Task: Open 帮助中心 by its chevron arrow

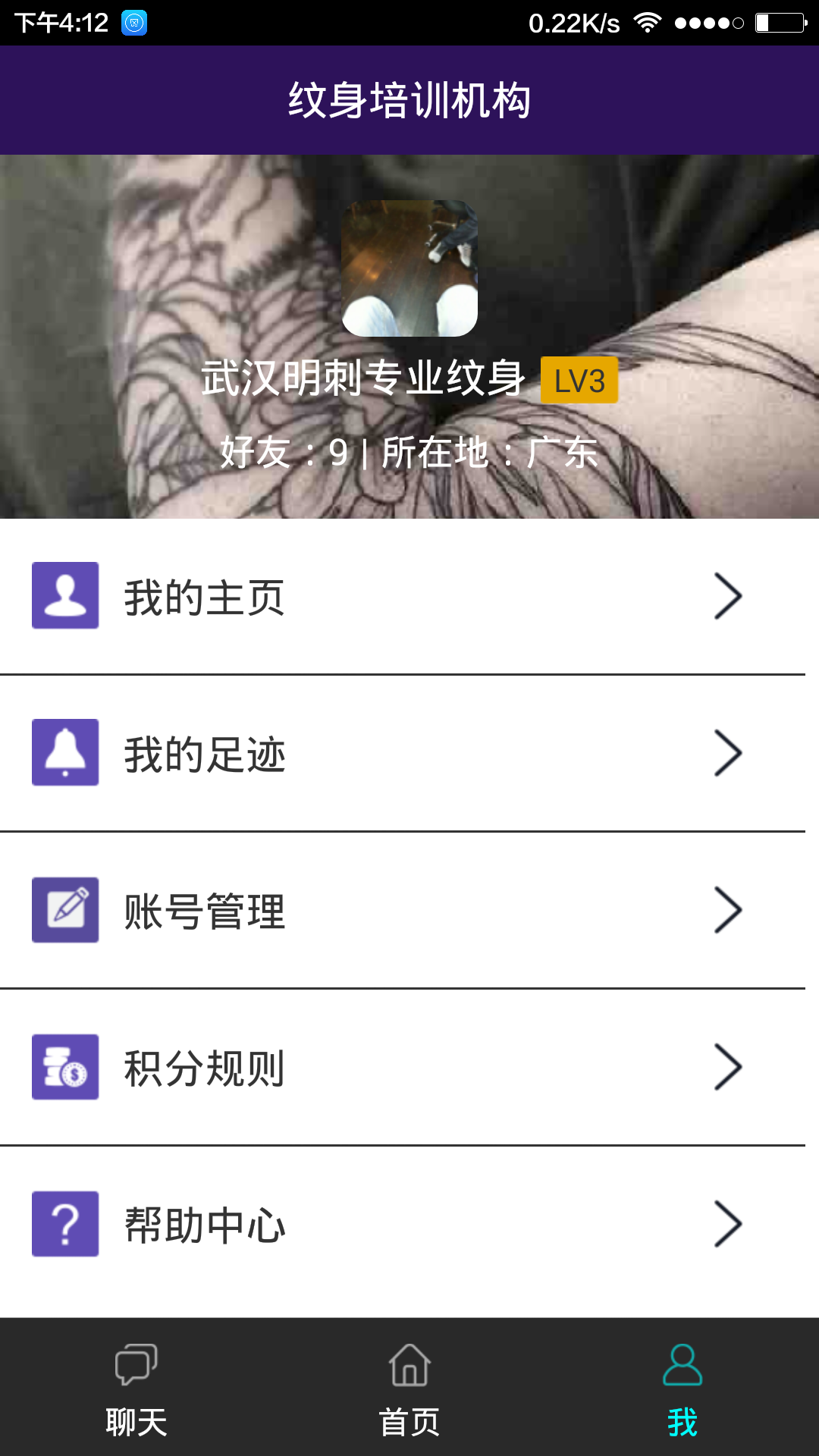Action: (x=726, y=1223)
